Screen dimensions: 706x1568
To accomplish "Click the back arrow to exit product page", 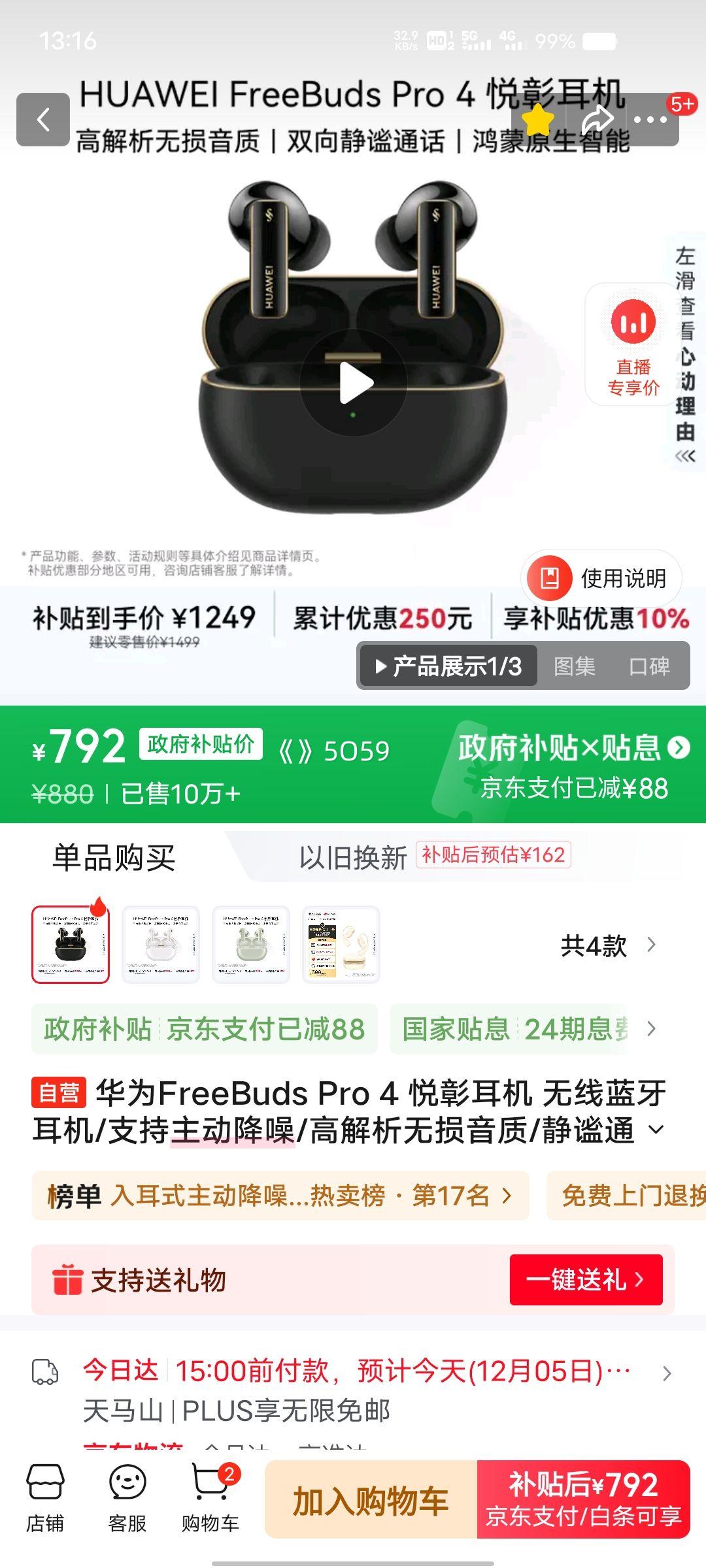I will tap(43, 119).
